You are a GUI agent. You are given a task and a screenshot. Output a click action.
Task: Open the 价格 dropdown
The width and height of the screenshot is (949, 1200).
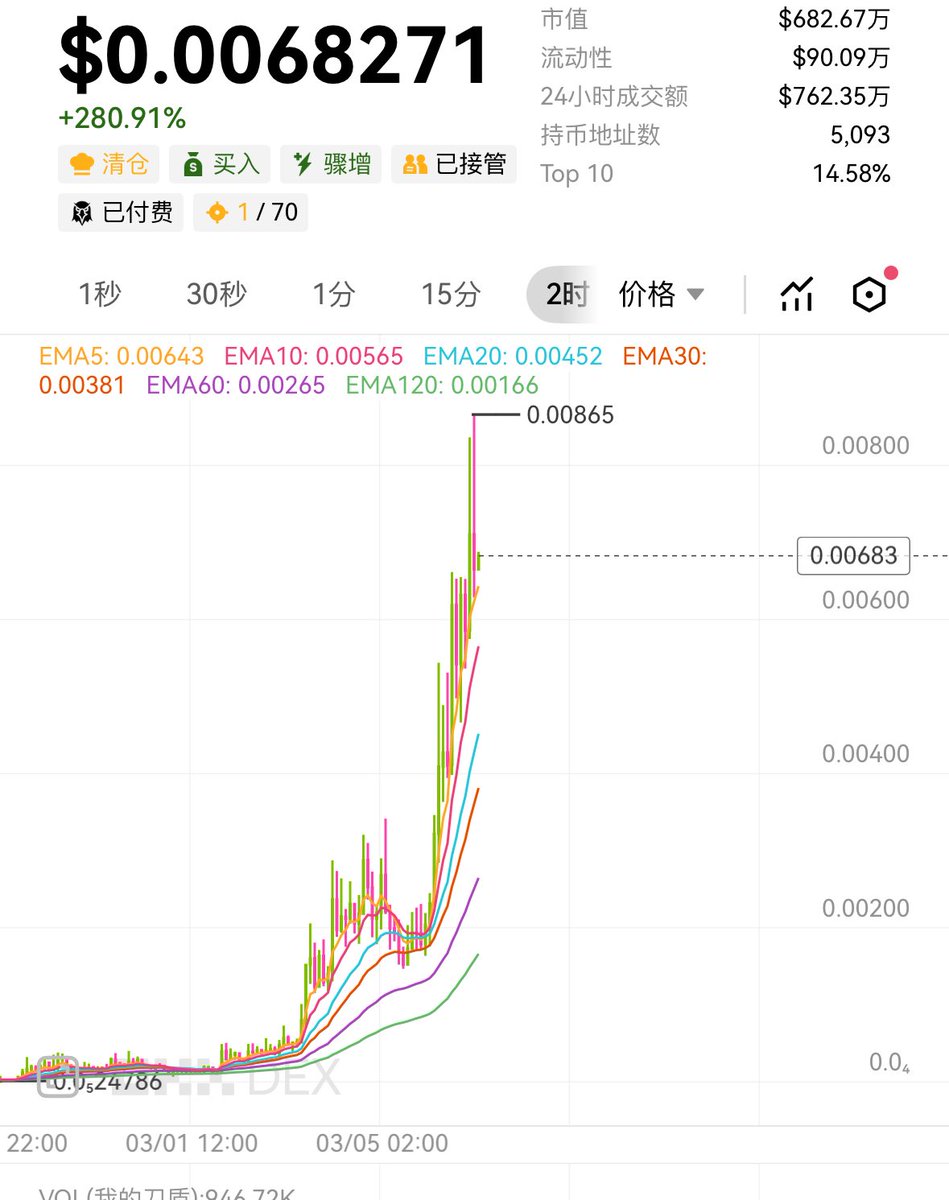click(661, 294)
